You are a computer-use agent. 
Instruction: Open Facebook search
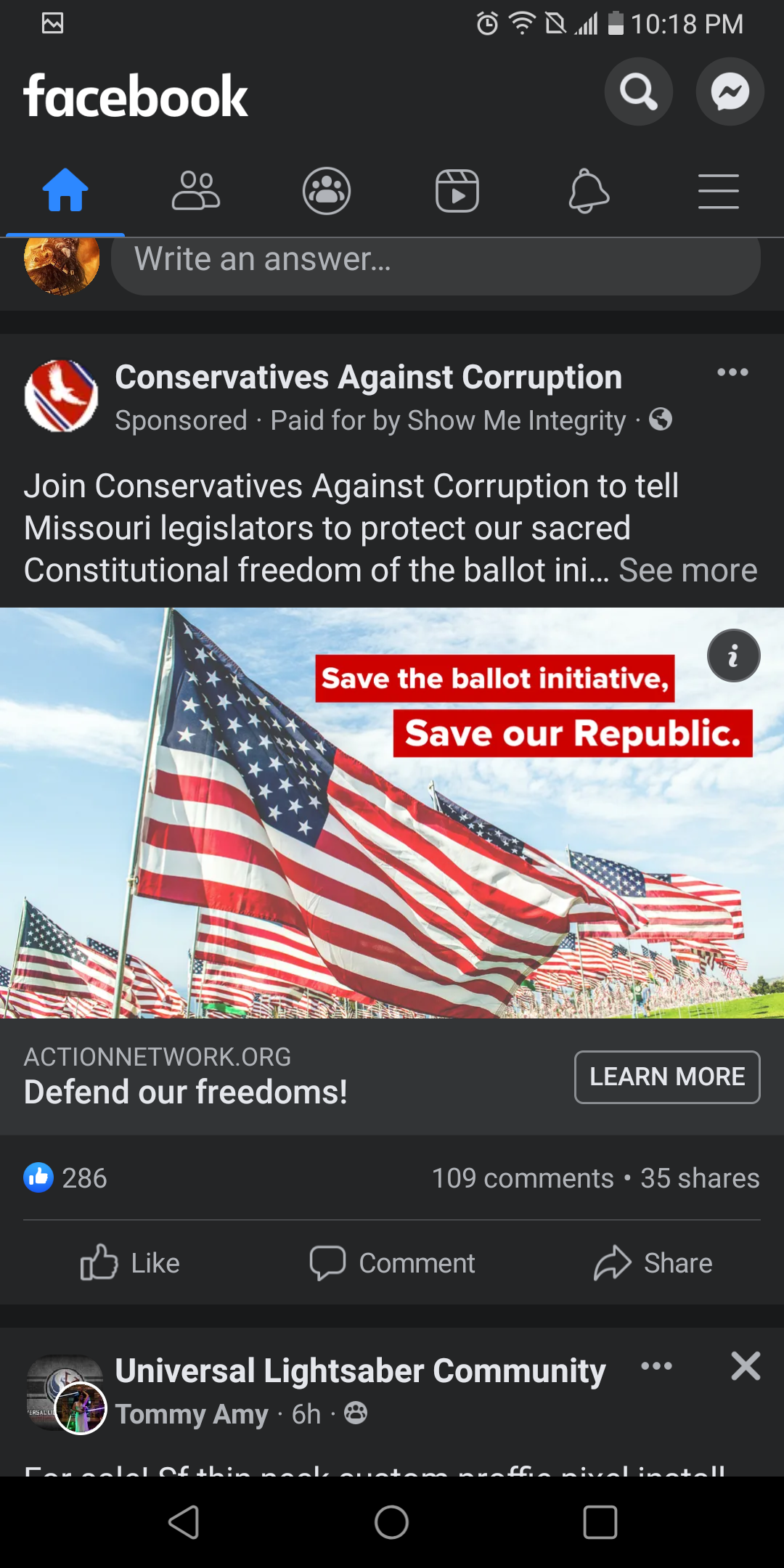point(638,92)
